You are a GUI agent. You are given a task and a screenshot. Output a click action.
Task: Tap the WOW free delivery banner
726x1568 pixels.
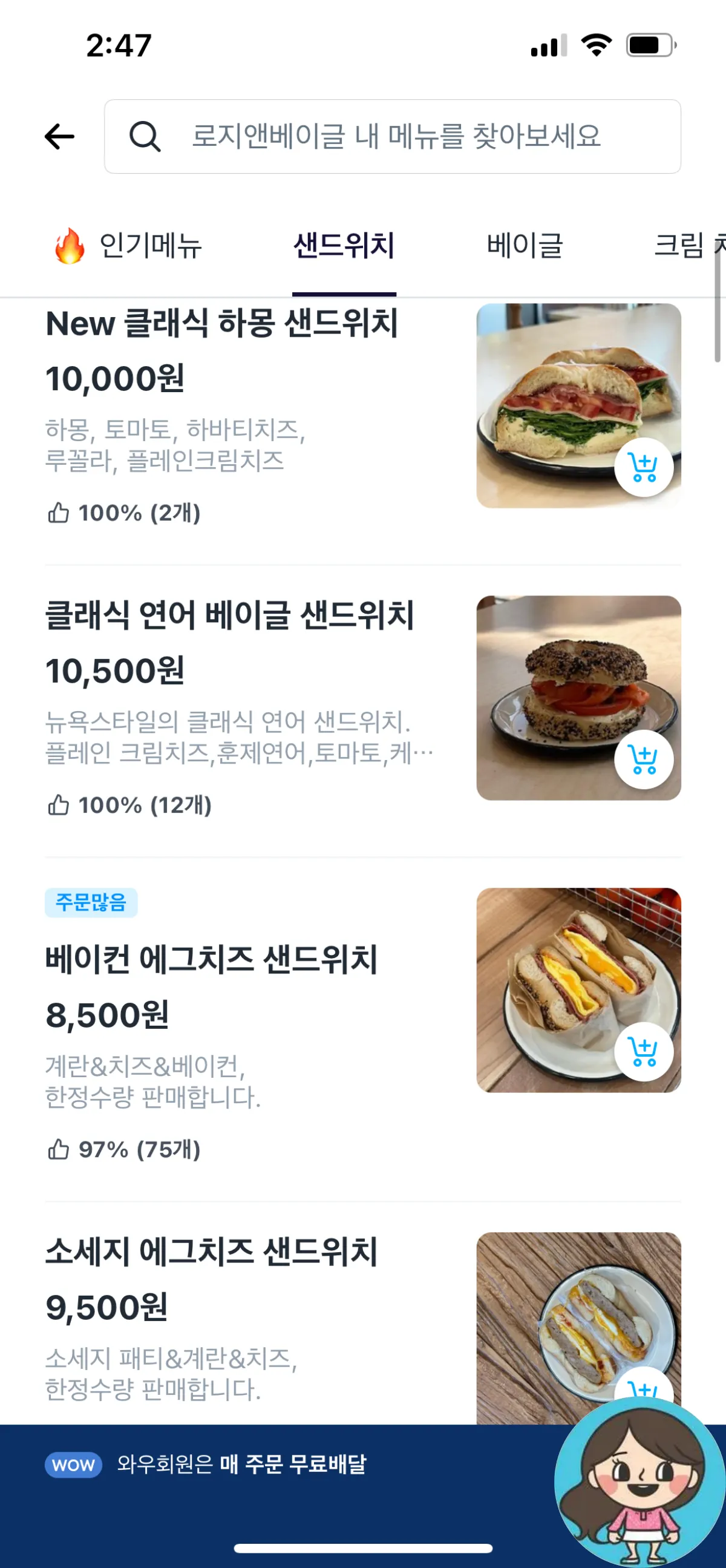pyautogui.click(x=243, y=1465)
